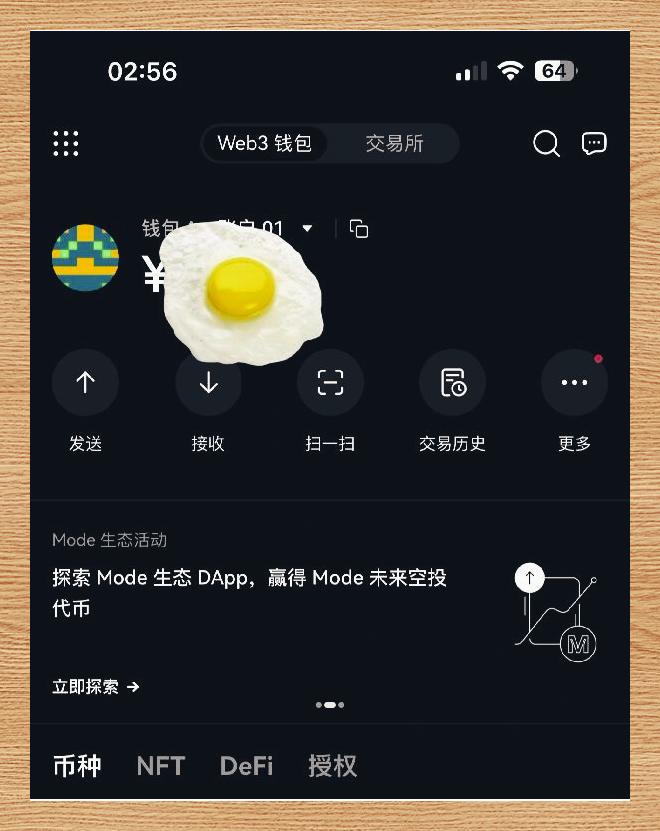Open the grid menu icon
The height and width of the screenshot is (831, 660).
pos(66,144)
